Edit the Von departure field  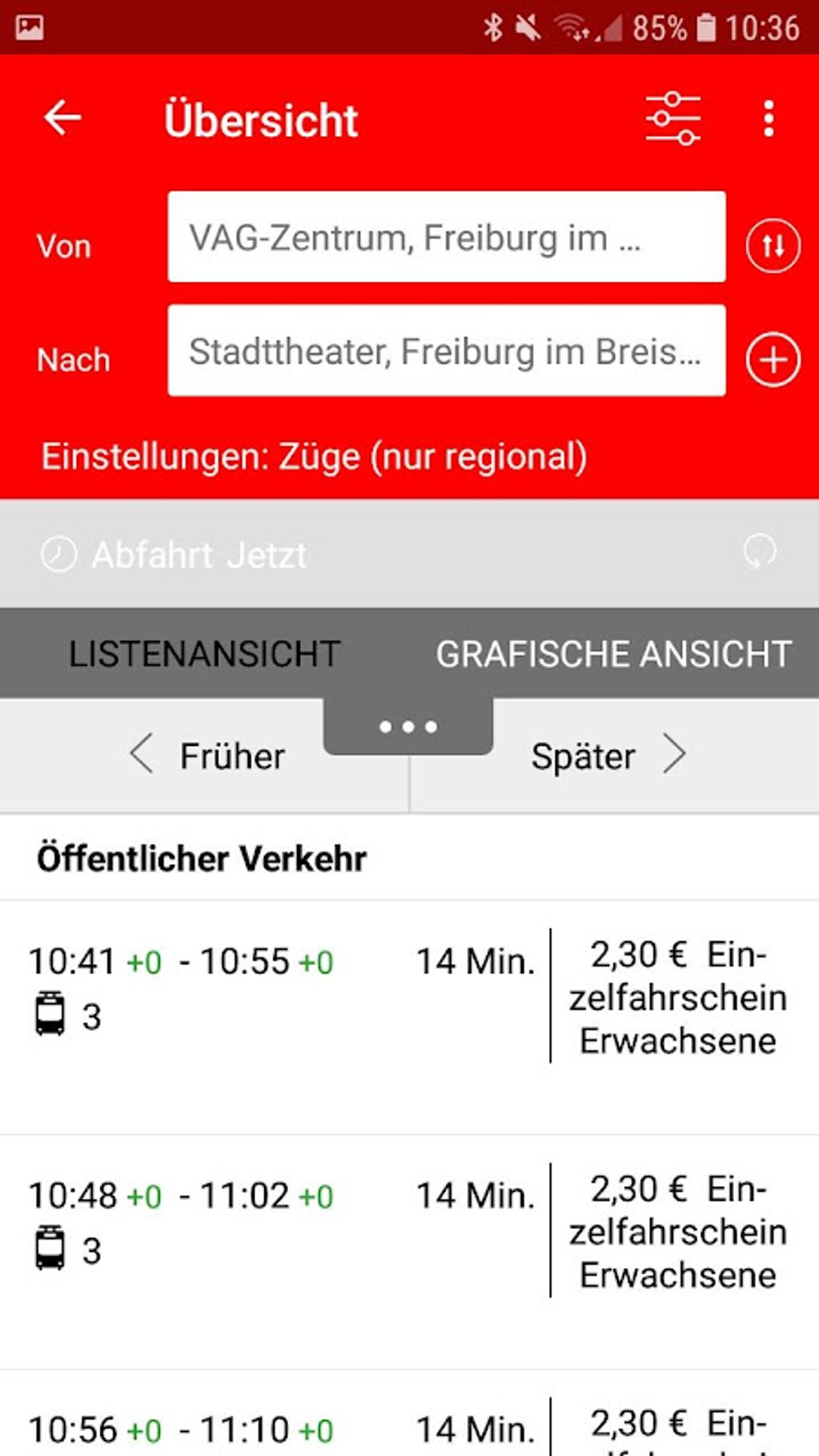446,237
